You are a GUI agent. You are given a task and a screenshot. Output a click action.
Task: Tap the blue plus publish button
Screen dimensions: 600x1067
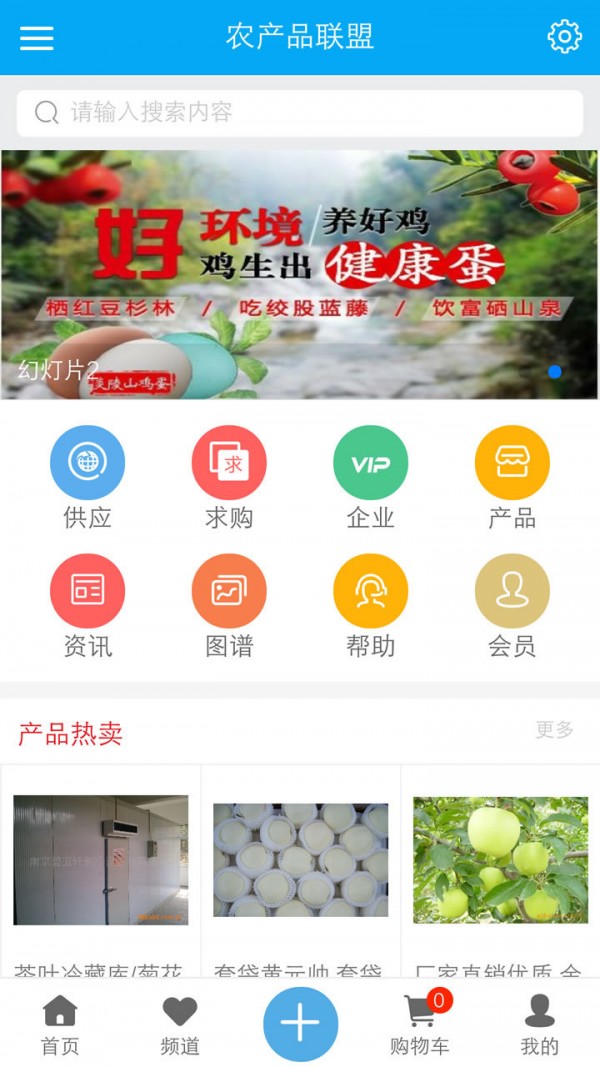pyautogui.click(x=300, y=1023)
